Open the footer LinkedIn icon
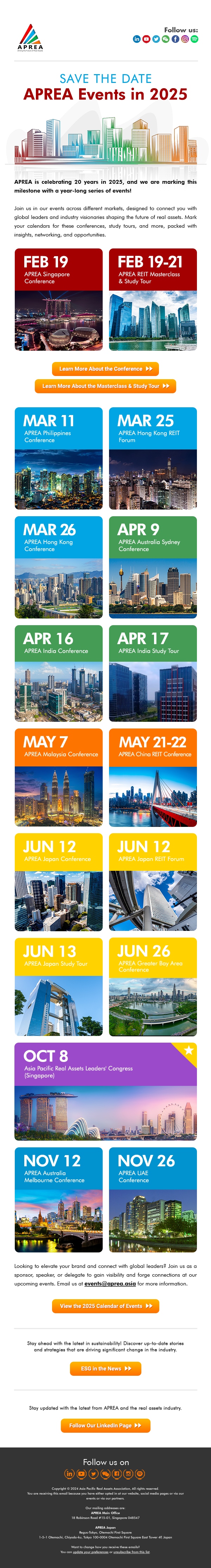Image resolution: width=211 pixels, height=1568 pixels. tap(70, 1474)
